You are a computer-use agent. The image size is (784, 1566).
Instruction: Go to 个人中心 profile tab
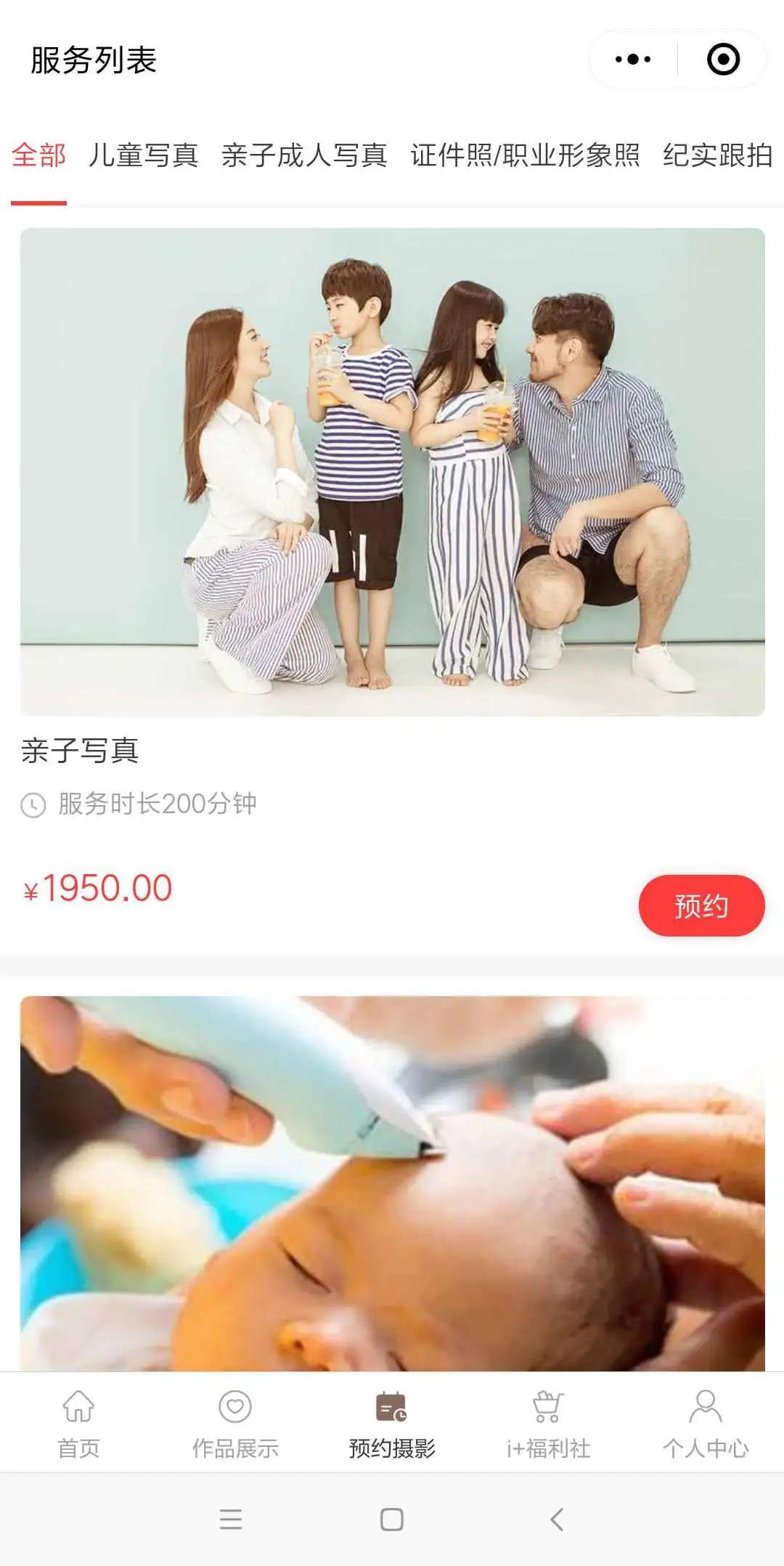(x=706, y=1424)
